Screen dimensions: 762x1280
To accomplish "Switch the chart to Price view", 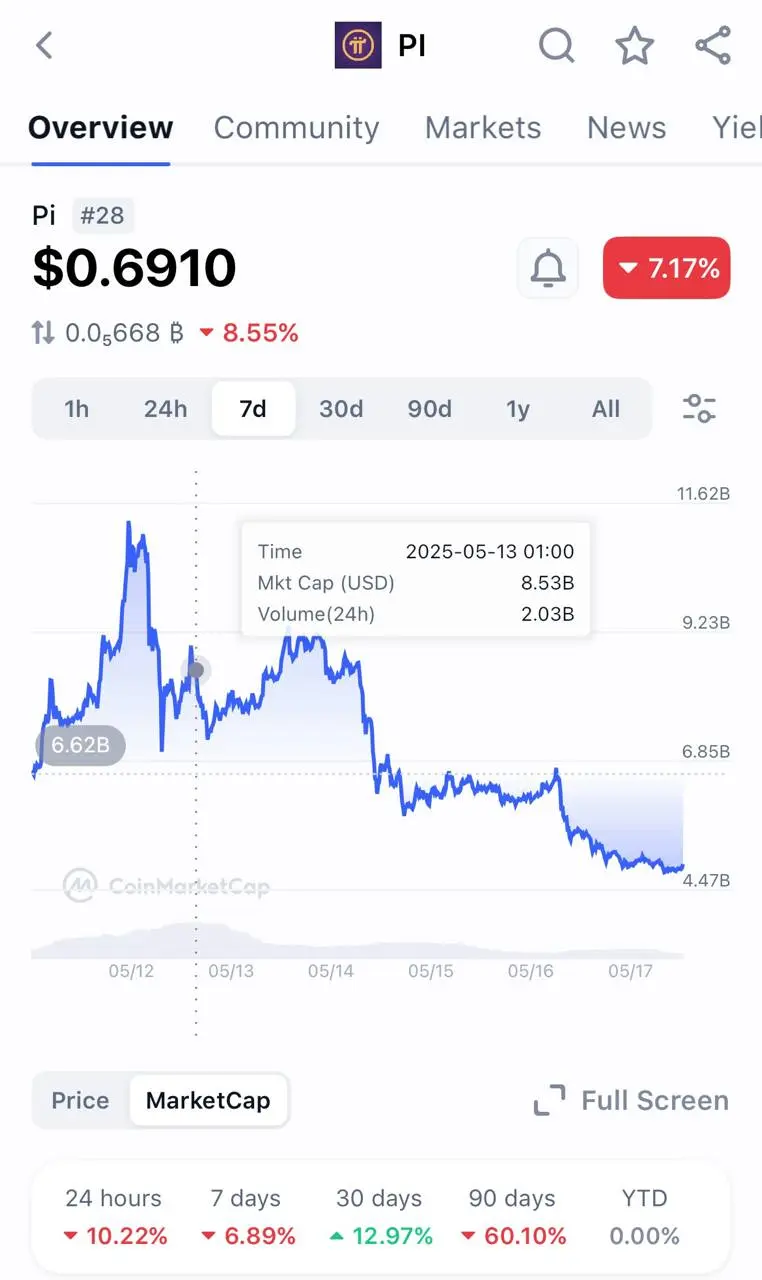I will click(80, 1101).
